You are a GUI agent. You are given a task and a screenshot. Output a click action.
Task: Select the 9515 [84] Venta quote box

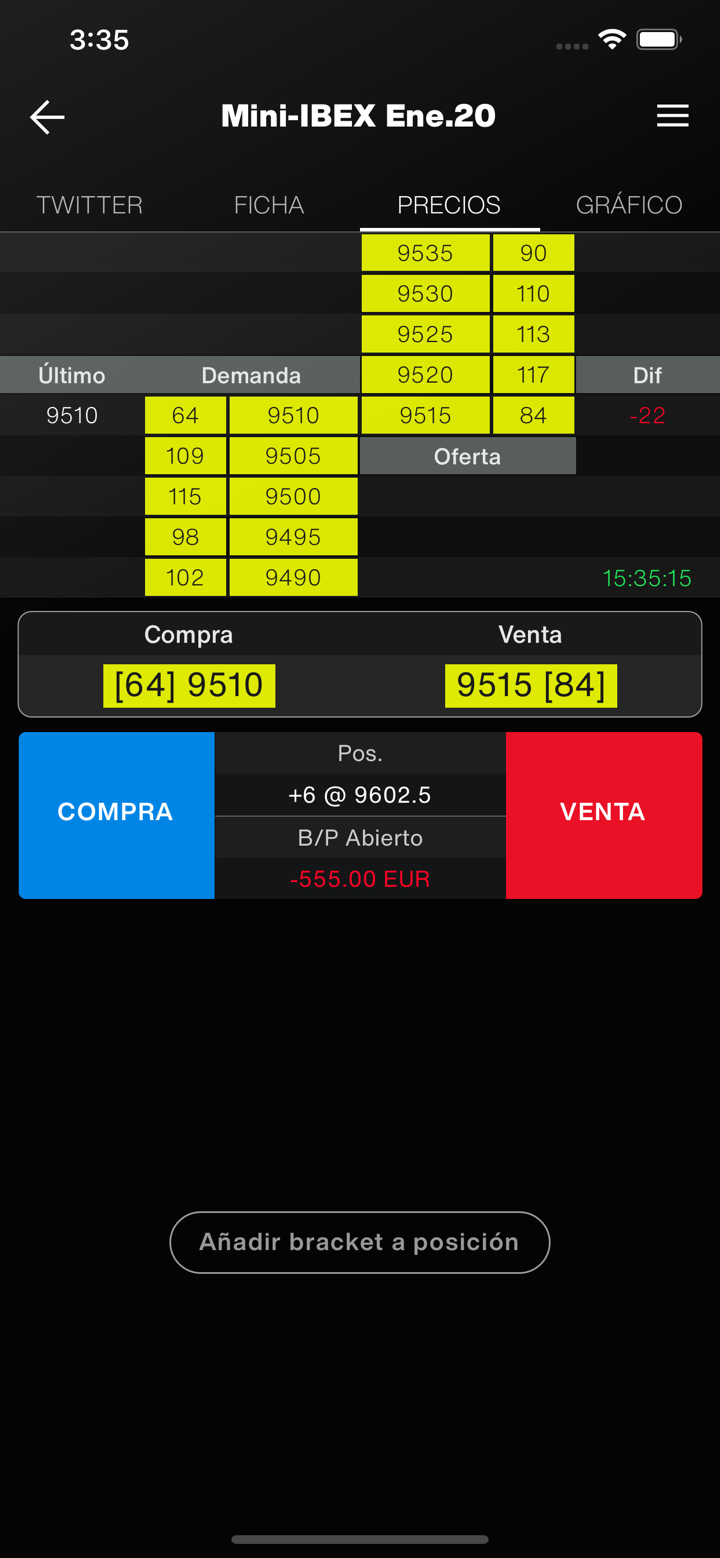530,686
